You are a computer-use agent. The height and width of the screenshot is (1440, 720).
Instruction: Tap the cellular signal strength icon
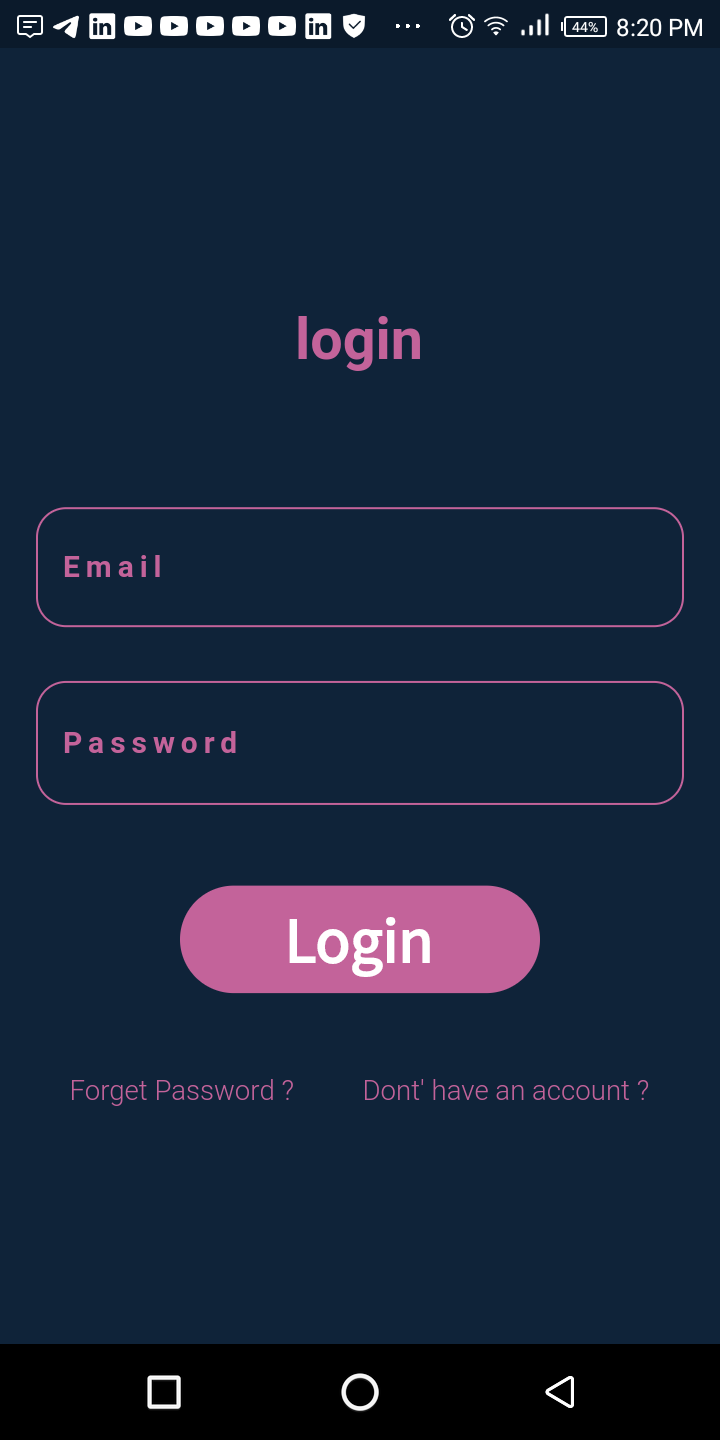[534, 25]
